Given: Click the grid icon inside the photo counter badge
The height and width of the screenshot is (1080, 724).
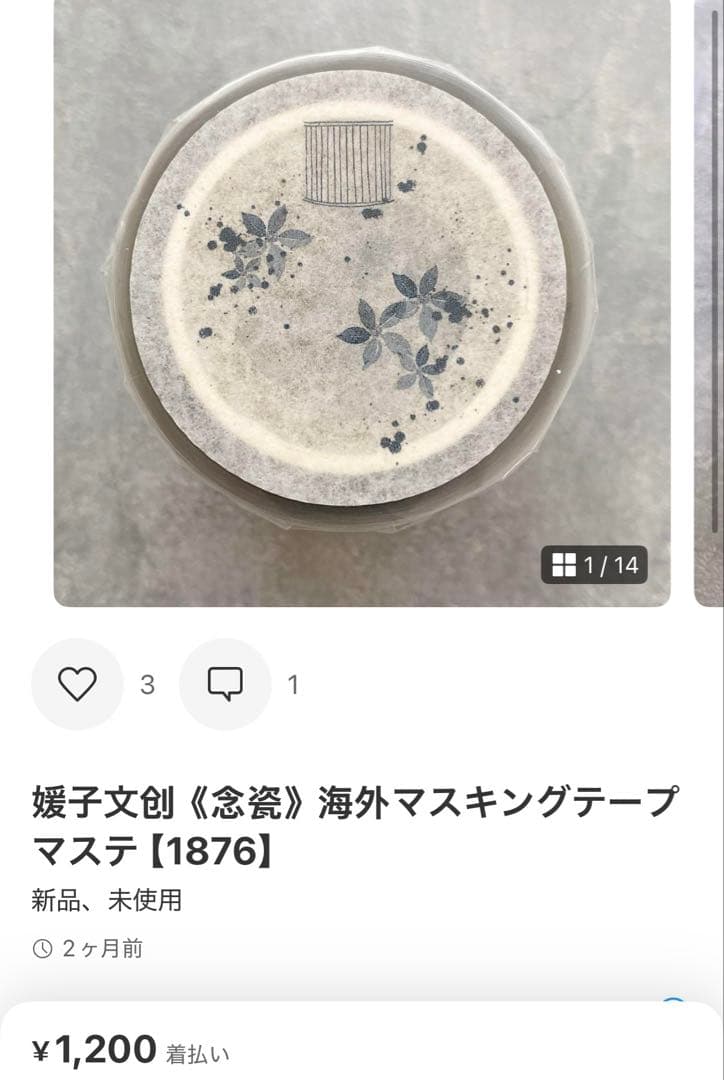Looking at the screenshot, I should tap(565, 564).
